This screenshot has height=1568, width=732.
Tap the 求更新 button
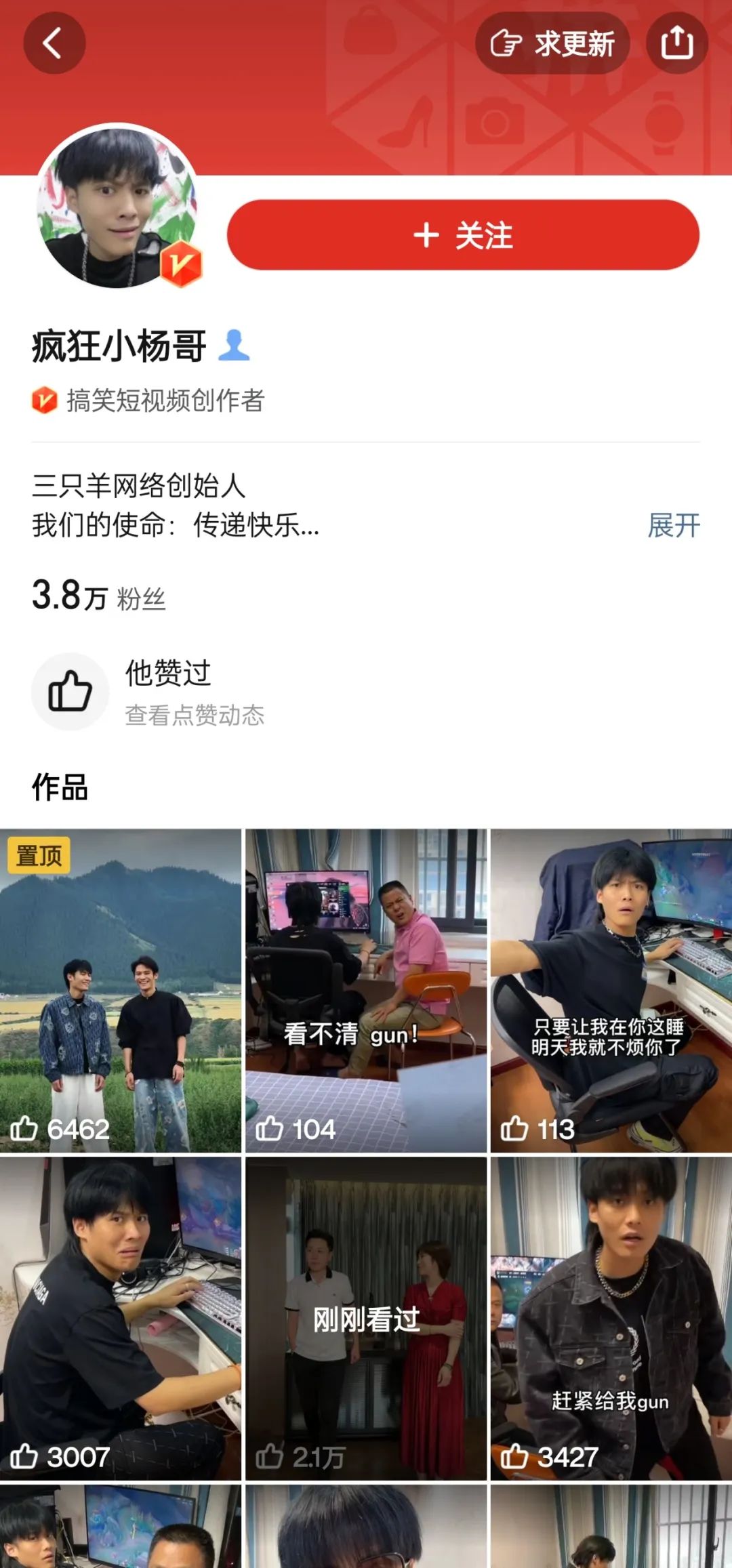(552, 43)
